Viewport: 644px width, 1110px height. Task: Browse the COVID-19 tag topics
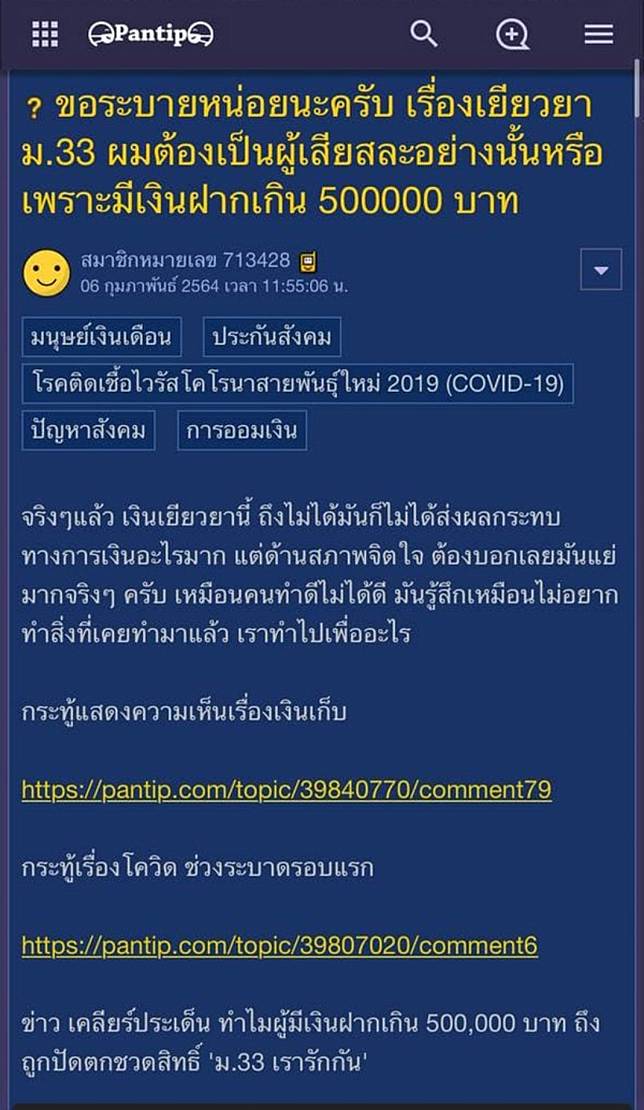click(298, 384)
